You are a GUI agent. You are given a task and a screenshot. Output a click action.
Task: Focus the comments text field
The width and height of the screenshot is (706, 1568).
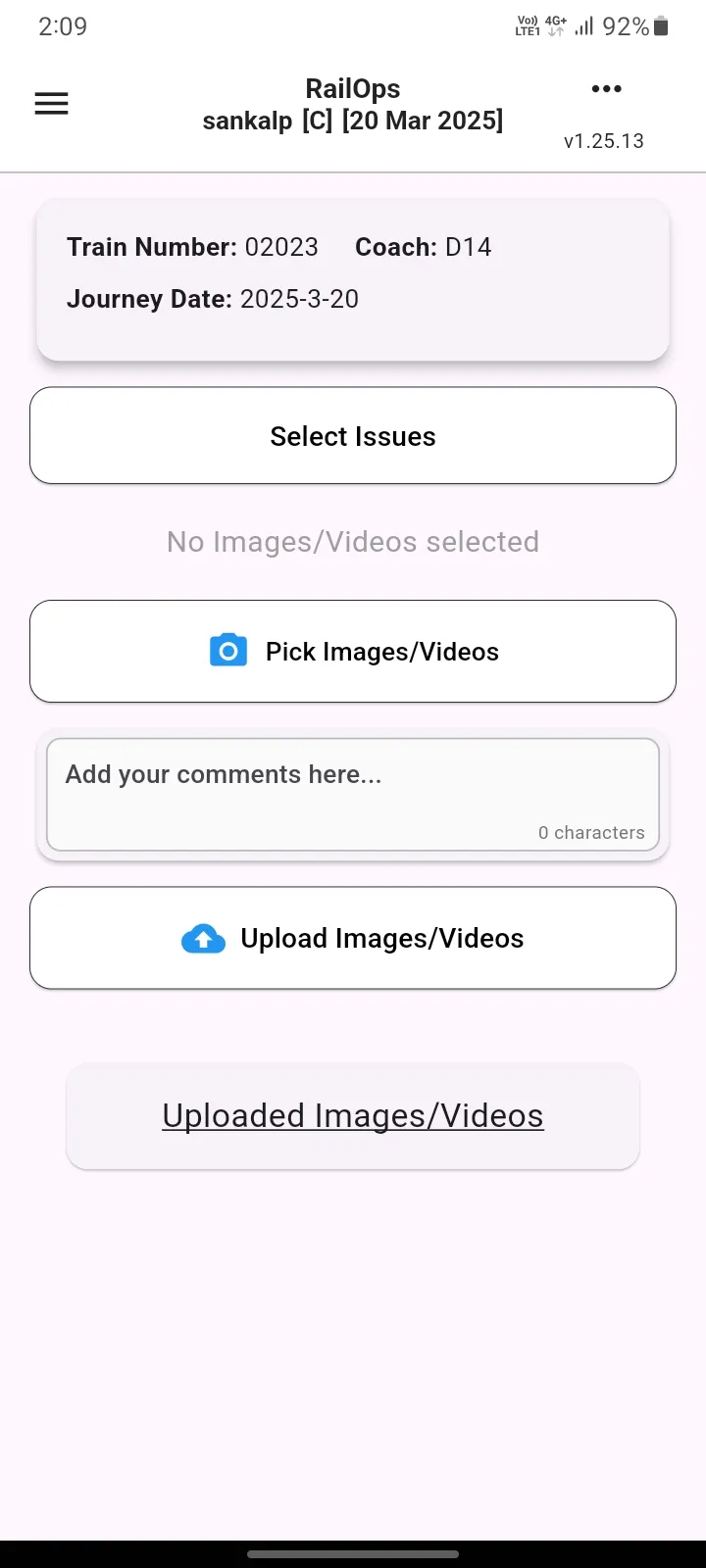coord(353,795)
